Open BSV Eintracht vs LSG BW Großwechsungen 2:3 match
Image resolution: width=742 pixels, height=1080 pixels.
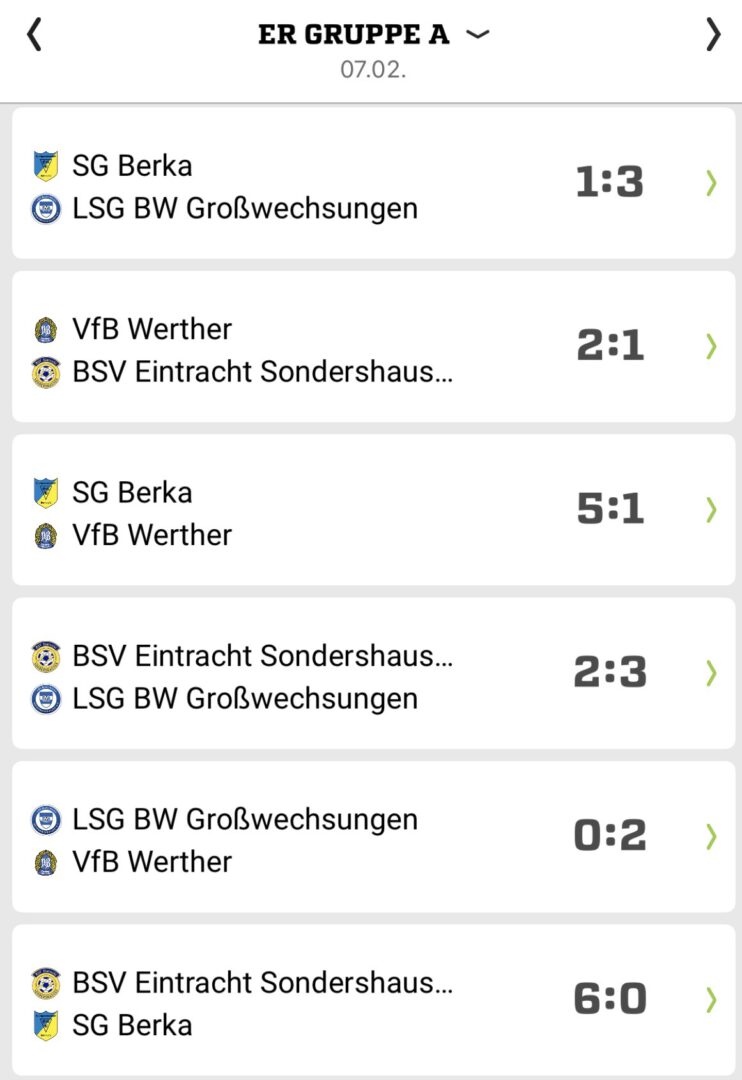(372, 673)
